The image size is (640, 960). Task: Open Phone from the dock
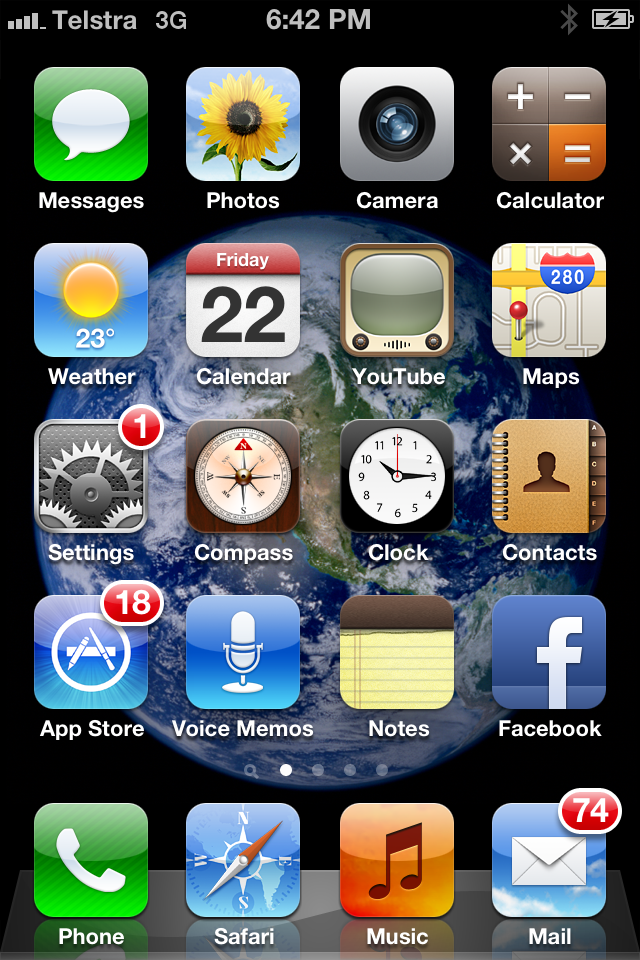pos(91,860)
